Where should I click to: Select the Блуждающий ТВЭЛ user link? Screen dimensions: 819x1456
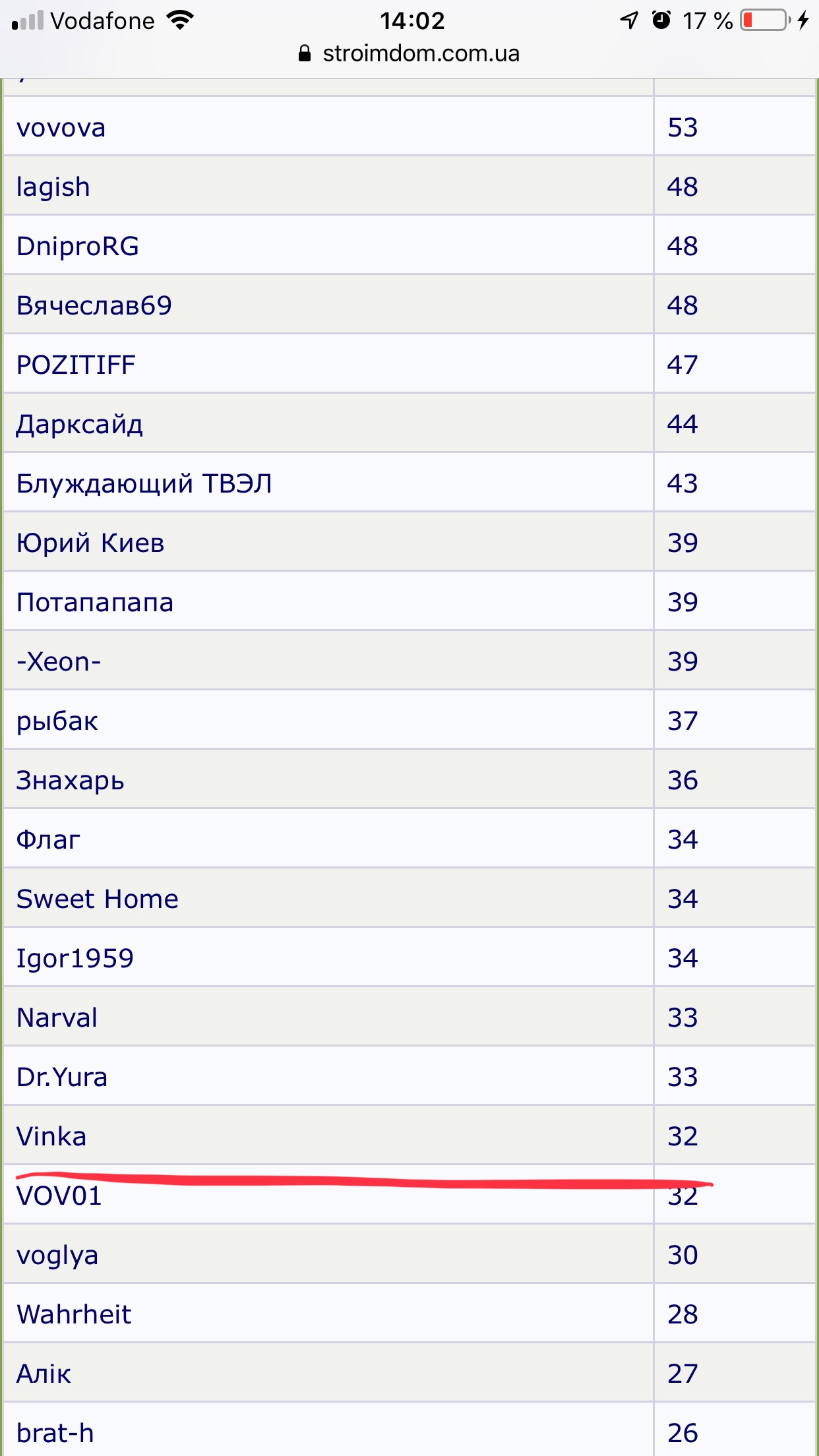(x=144, y=484)
